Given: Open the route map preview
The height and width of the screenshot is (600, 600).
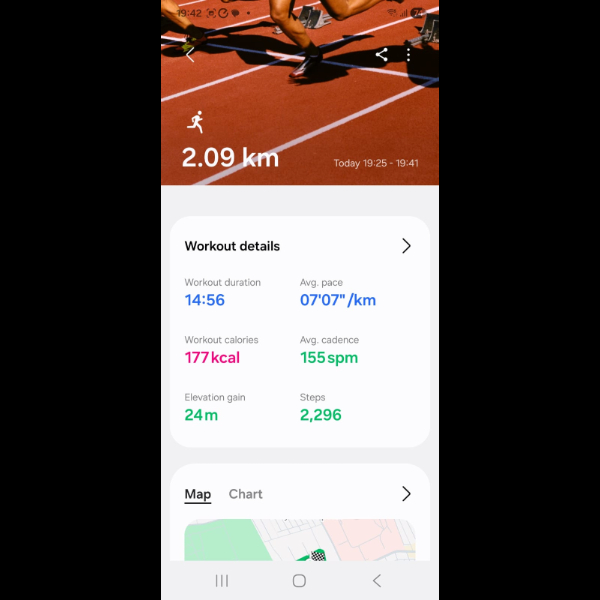Looking at the screenshot, I should [300, 540].
